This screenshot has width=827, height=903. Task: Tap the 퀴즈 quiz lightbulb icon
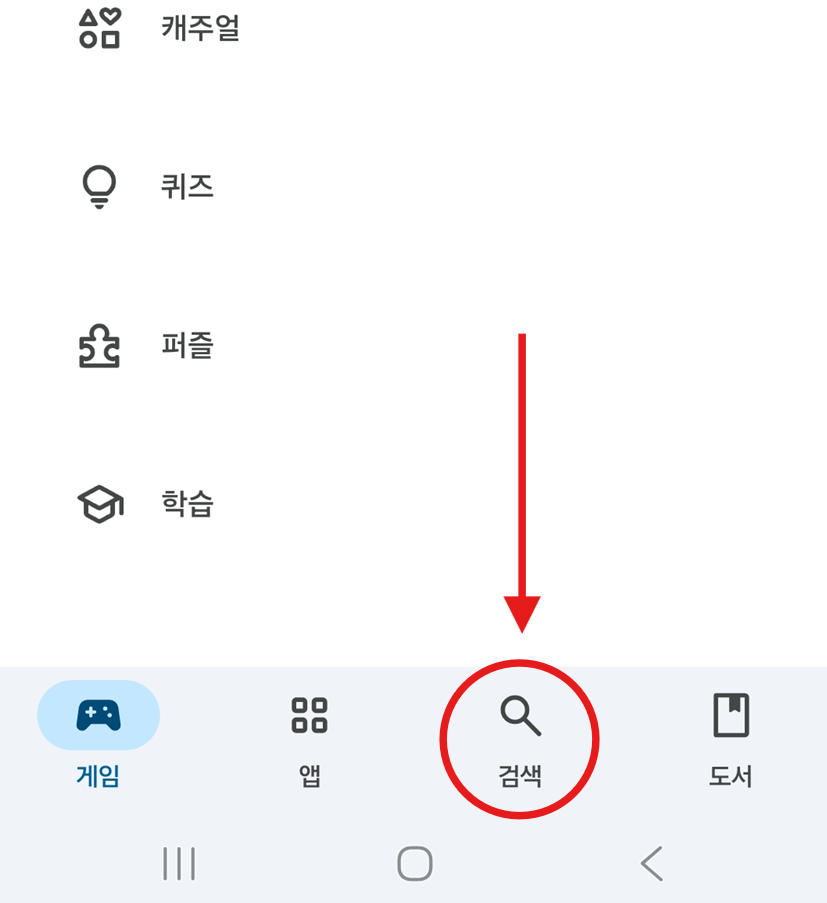pos(98,186)
